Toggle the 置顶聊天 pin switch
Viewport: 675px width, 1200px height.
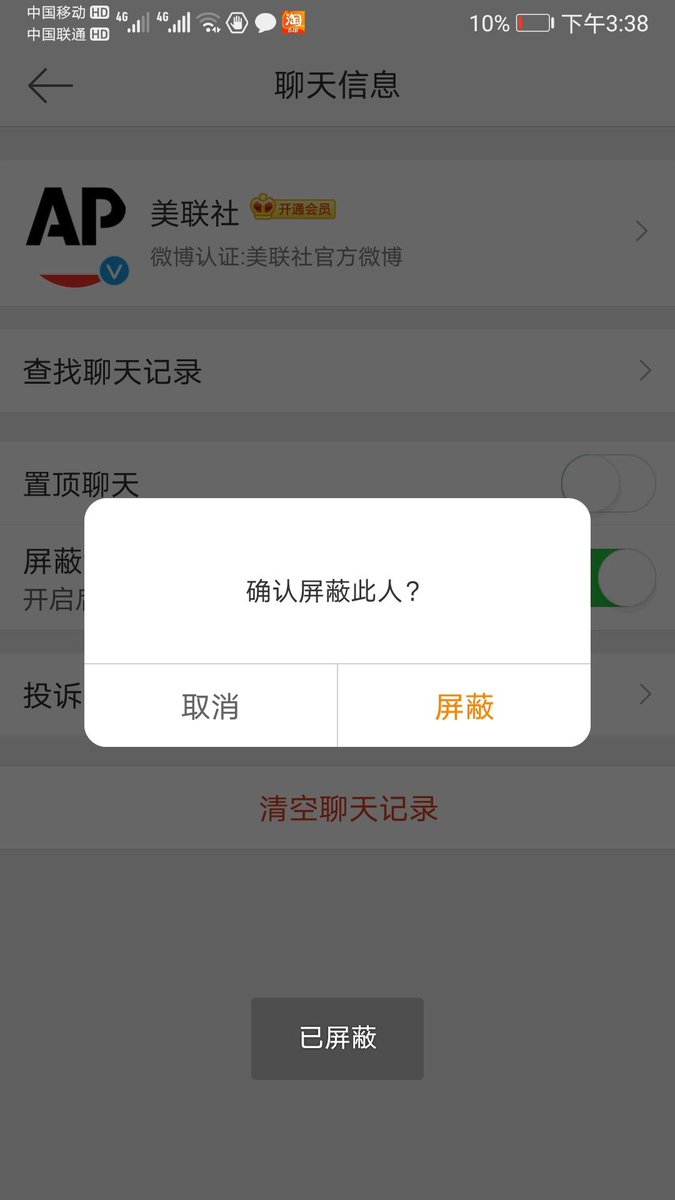607,484
